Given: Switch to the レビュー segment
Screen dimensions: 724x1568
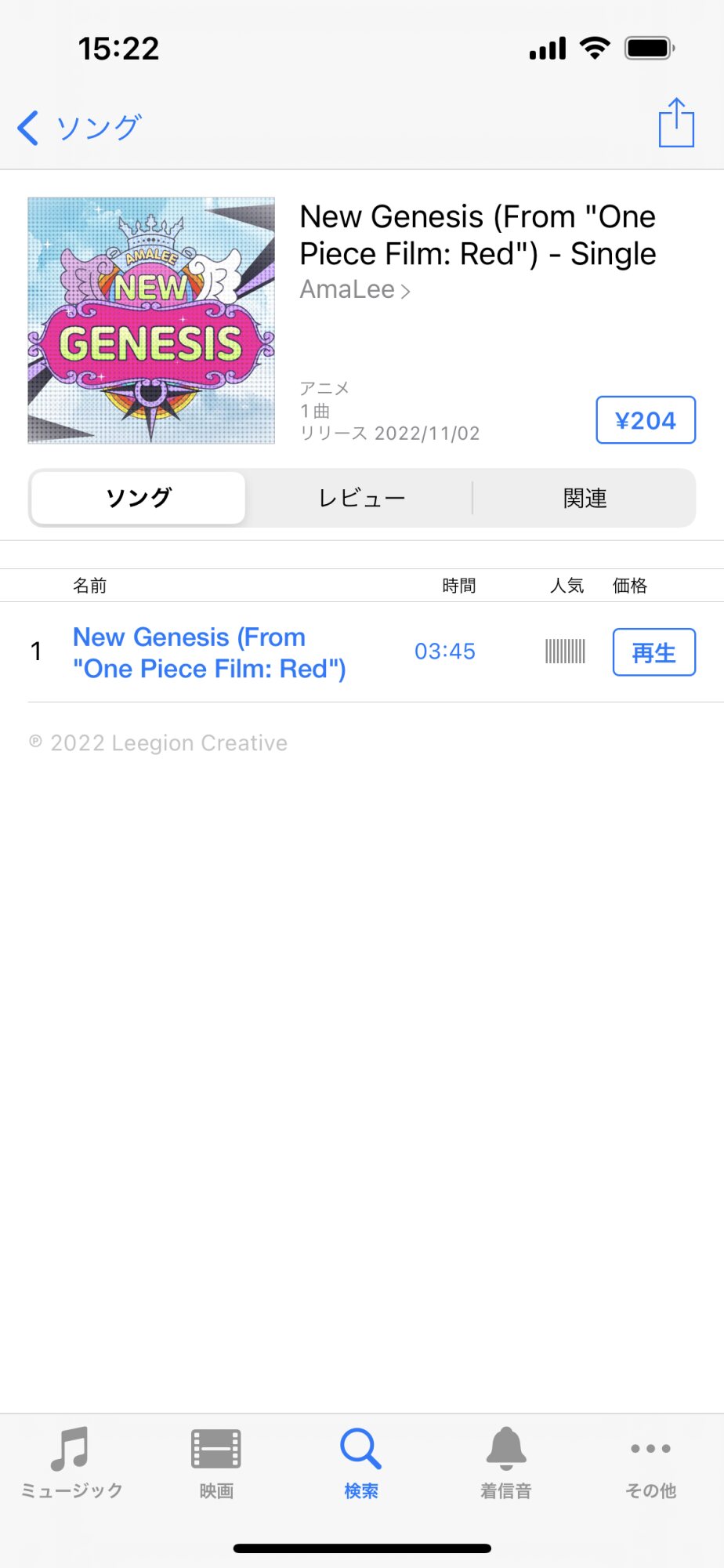Looking at the screenshot, I should click(x=361, y=498).
